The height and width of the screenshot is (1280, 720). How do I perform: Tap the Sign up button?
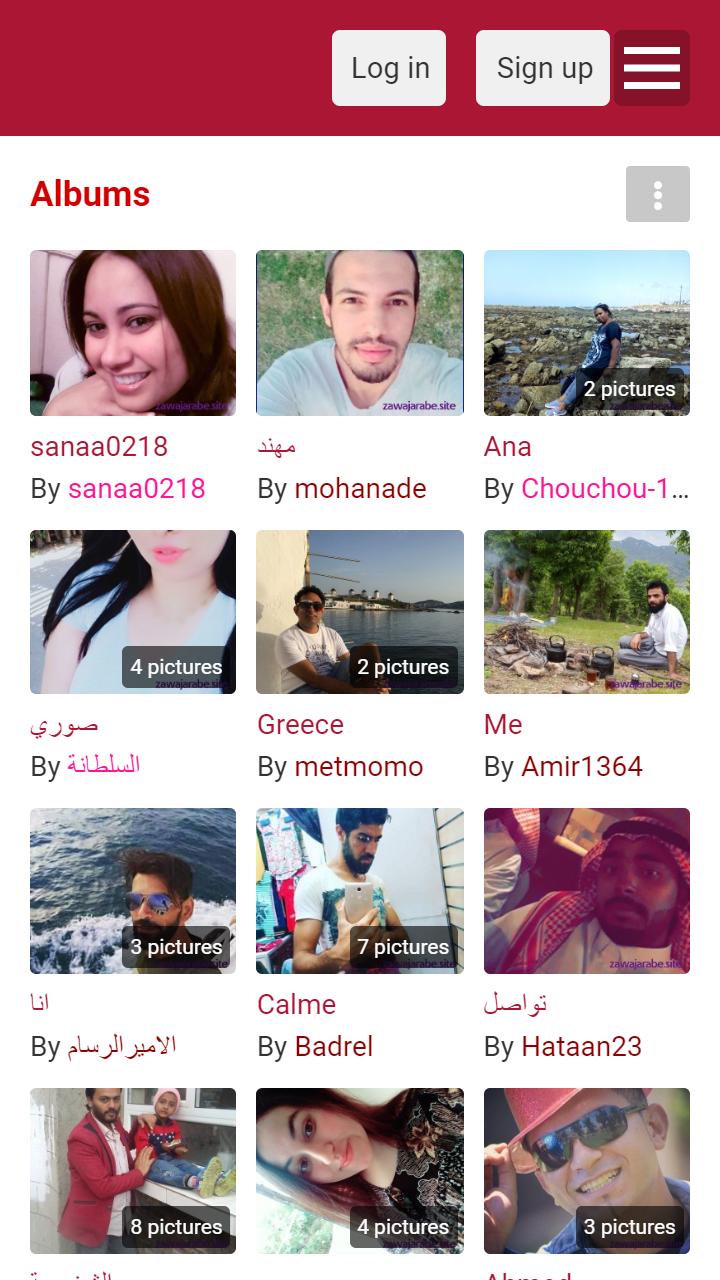[x=543, y=68]
